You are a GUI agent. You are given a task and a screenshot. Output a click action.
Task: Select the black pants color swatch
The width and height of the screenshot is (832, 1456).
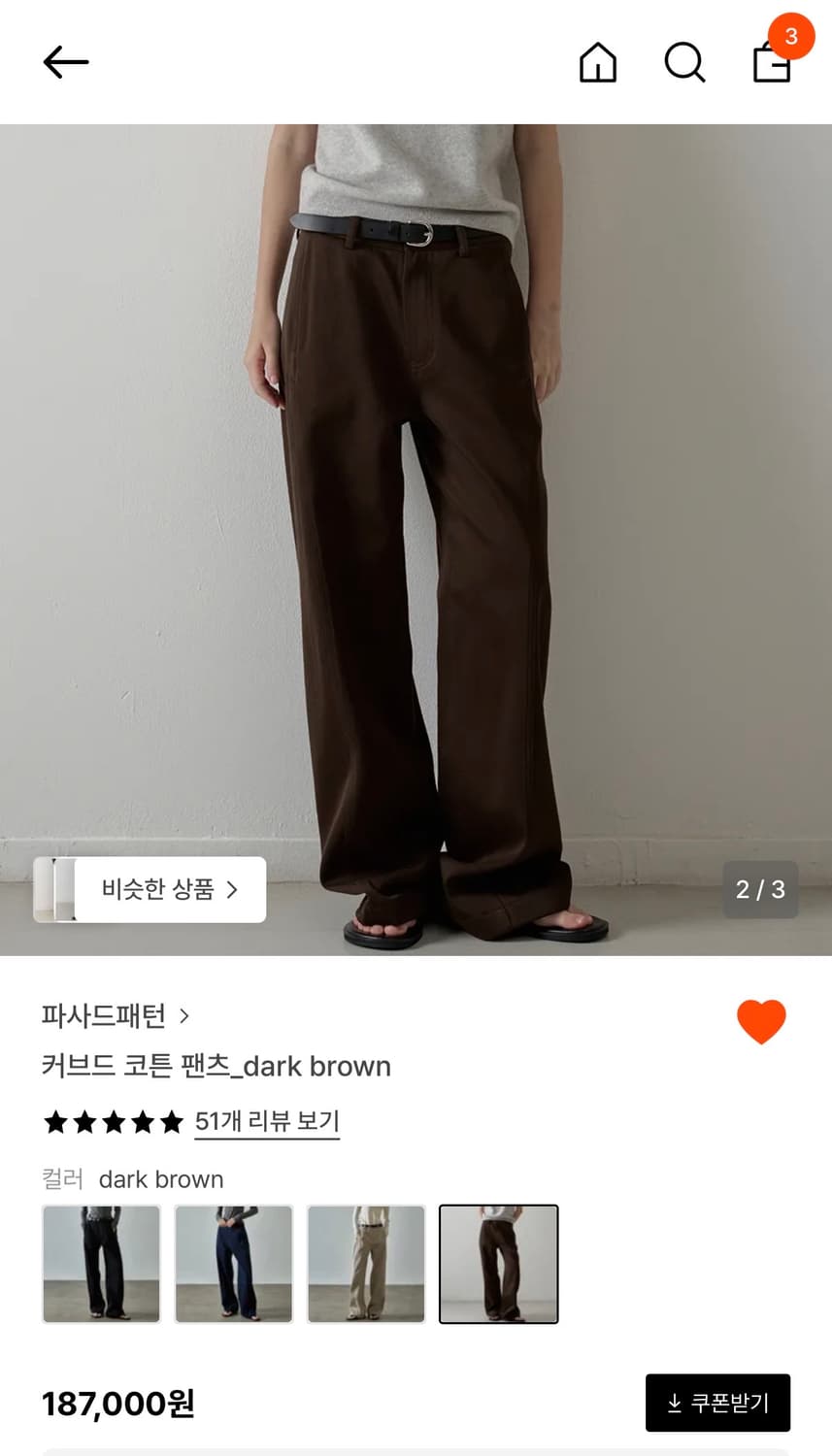pyautogui.click(x=101, y=1264)
